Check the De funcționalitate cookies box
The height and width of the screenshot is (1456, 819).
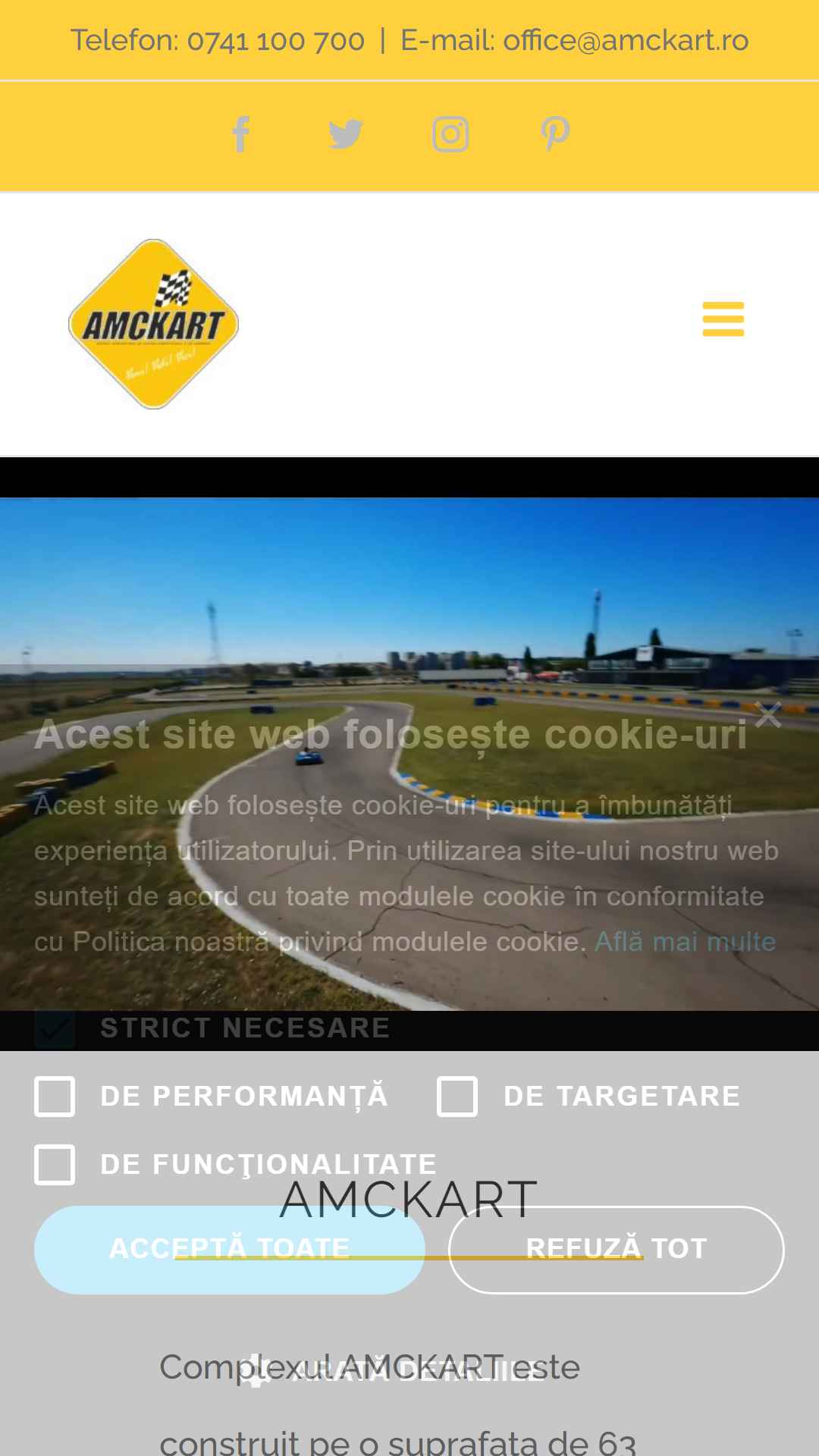coord(55,1165)
